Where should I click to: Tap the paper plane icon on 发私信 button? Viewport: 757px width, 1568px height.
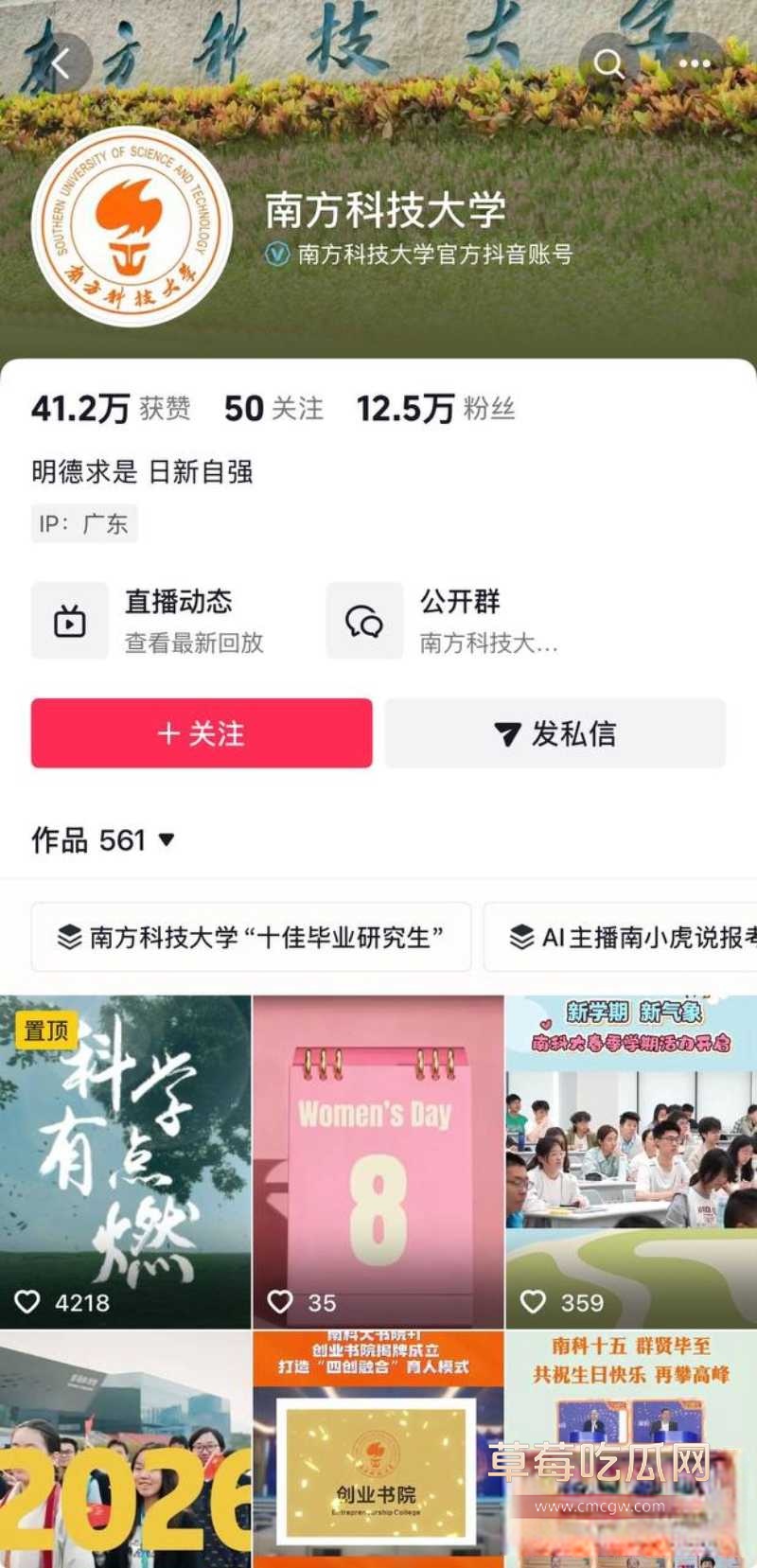point(508,733)
